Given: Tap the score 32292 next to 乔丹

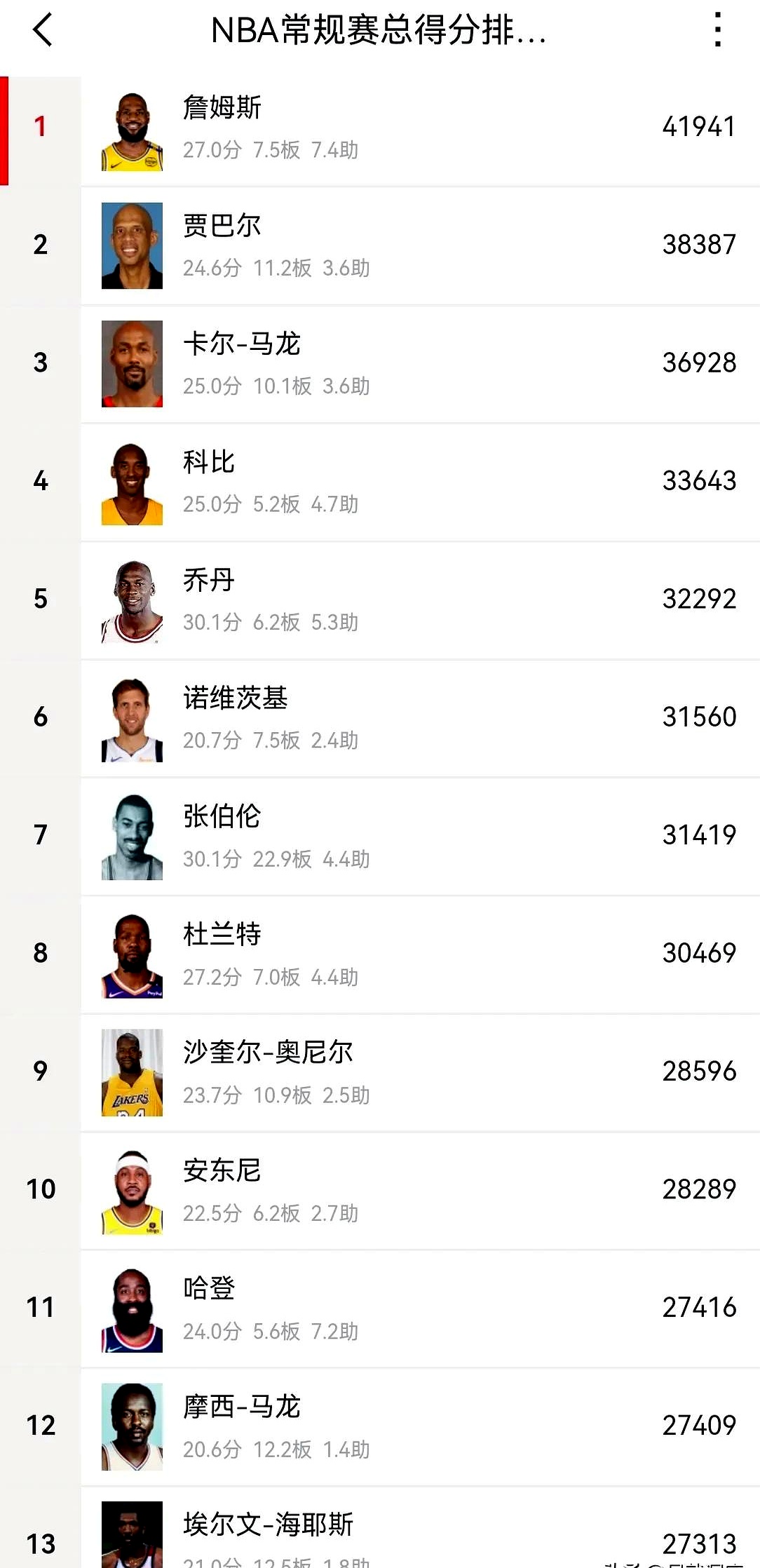Looking at the screenshot, I should tap(699, 600).
